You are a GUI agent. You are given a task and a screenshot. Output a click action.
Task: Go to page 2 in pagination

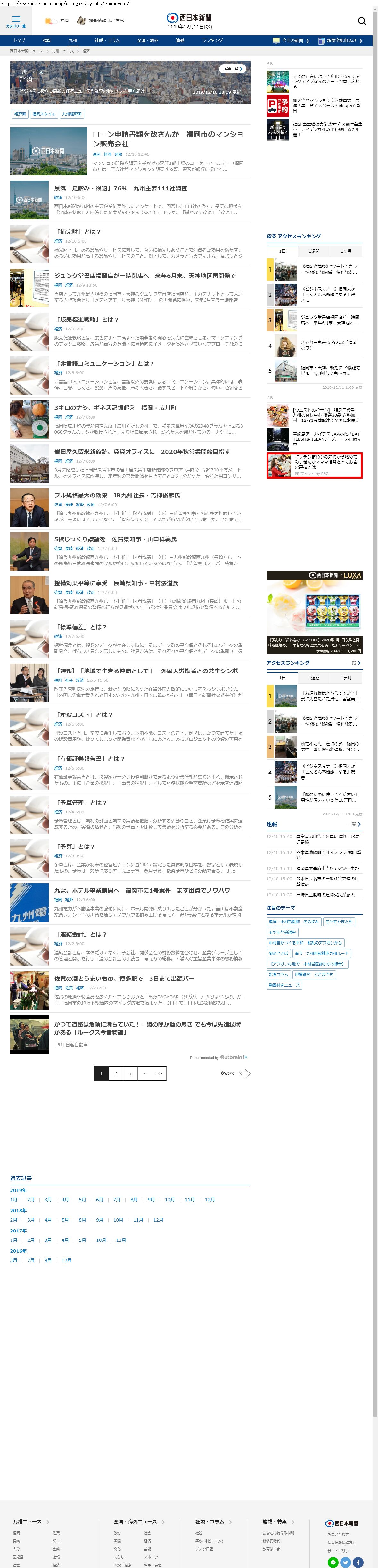point(115,1073)
